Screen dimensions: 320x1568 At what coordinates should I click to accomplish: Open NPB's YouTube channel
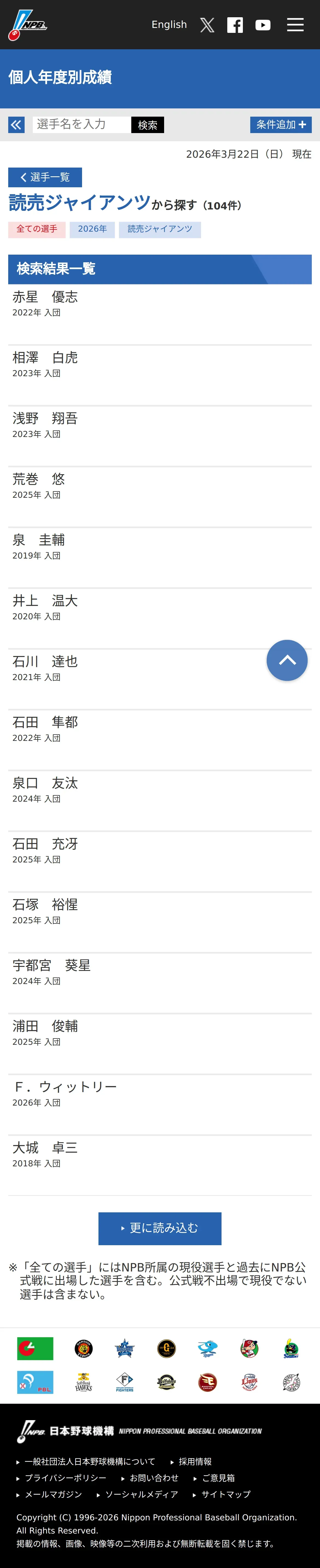[x=263, y=25]
